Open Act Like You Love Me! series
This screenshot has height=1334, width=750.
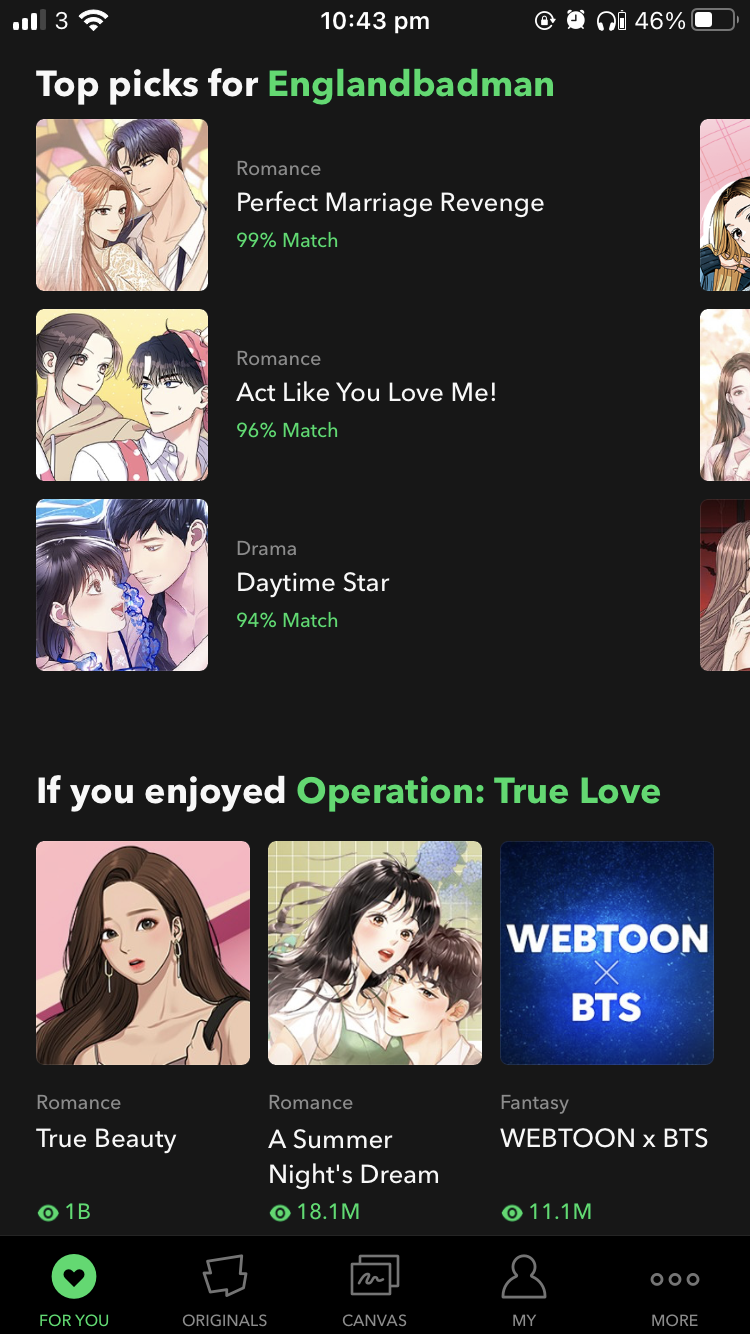point(360,395)
